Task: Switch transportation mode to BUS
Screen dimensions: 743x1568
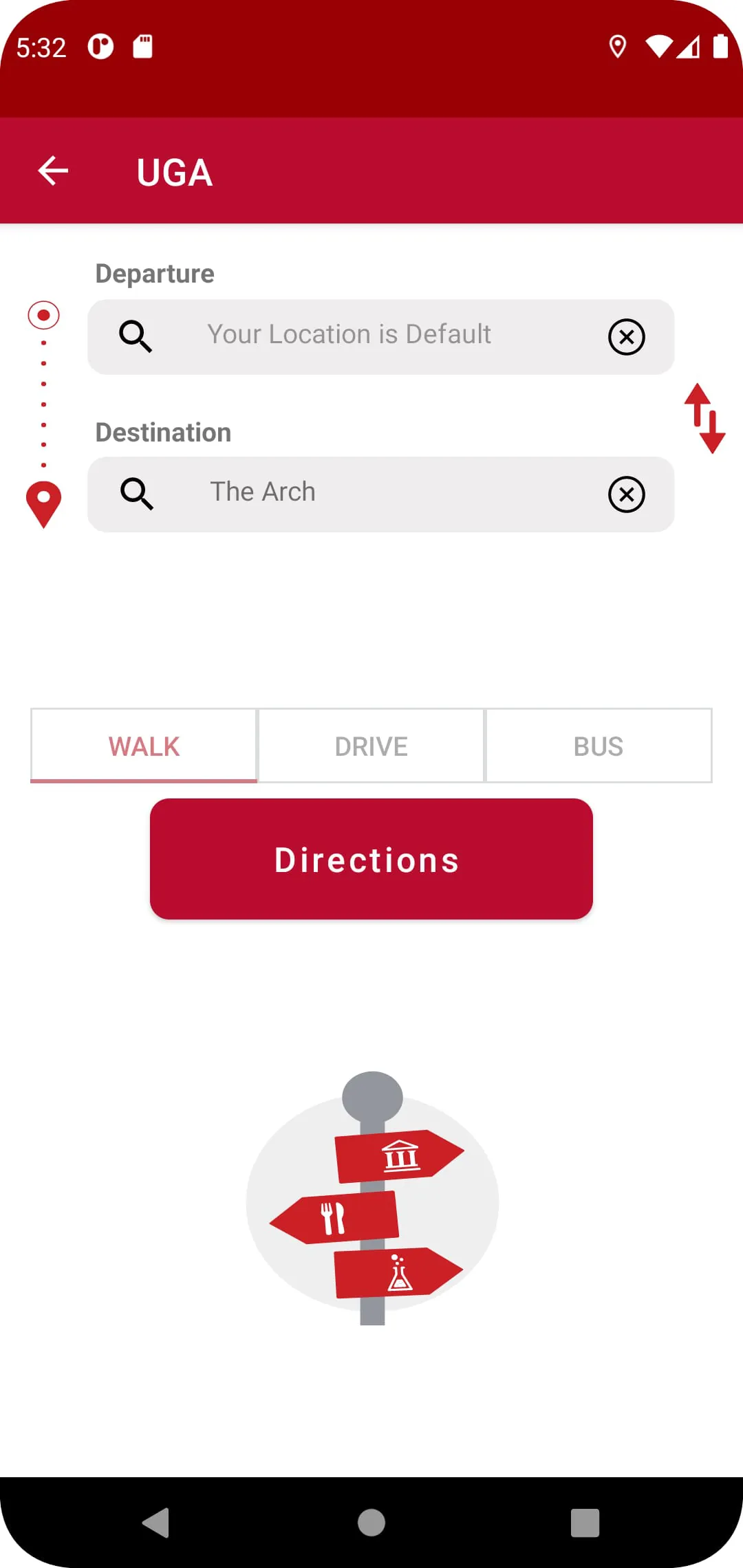Action: (598, 745)
